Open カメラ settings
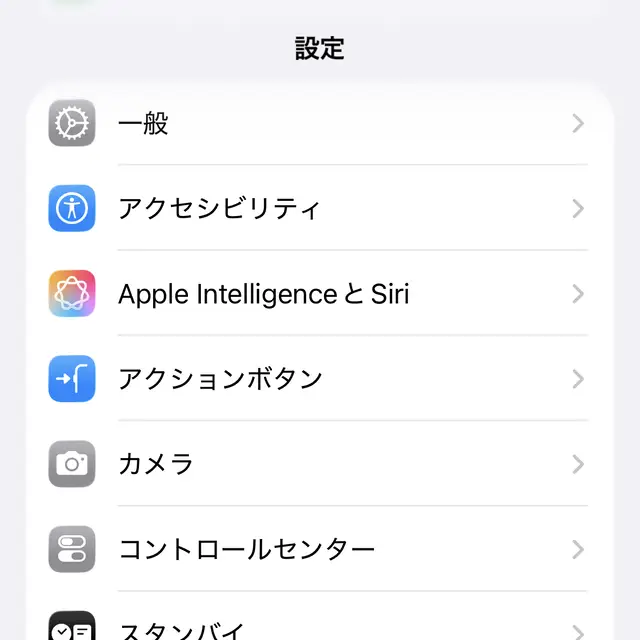The height and width of the screenshot is (640, 640). click(320, 464)
